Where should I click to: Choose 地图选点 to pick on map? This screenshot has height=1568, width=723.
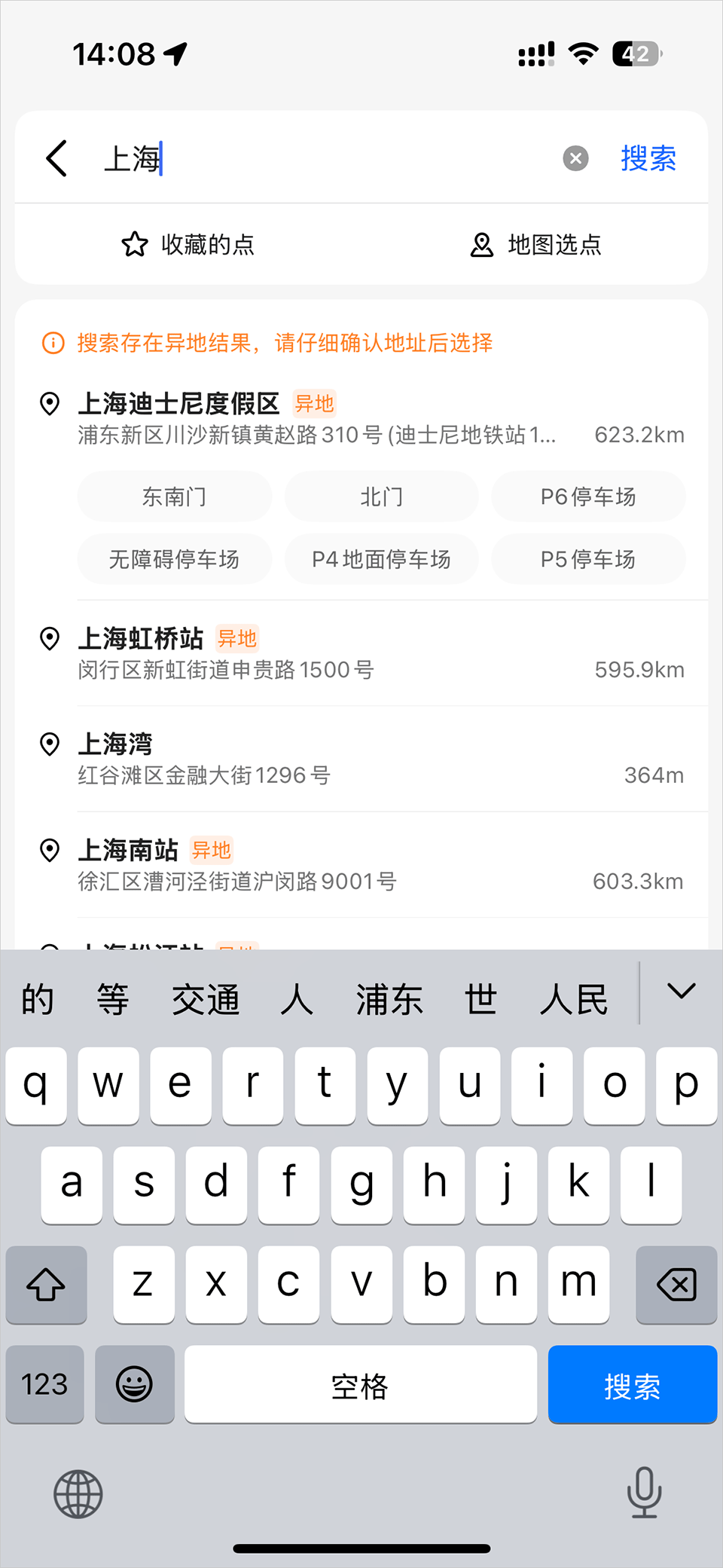pyautogui.click(x=535, y=244)
